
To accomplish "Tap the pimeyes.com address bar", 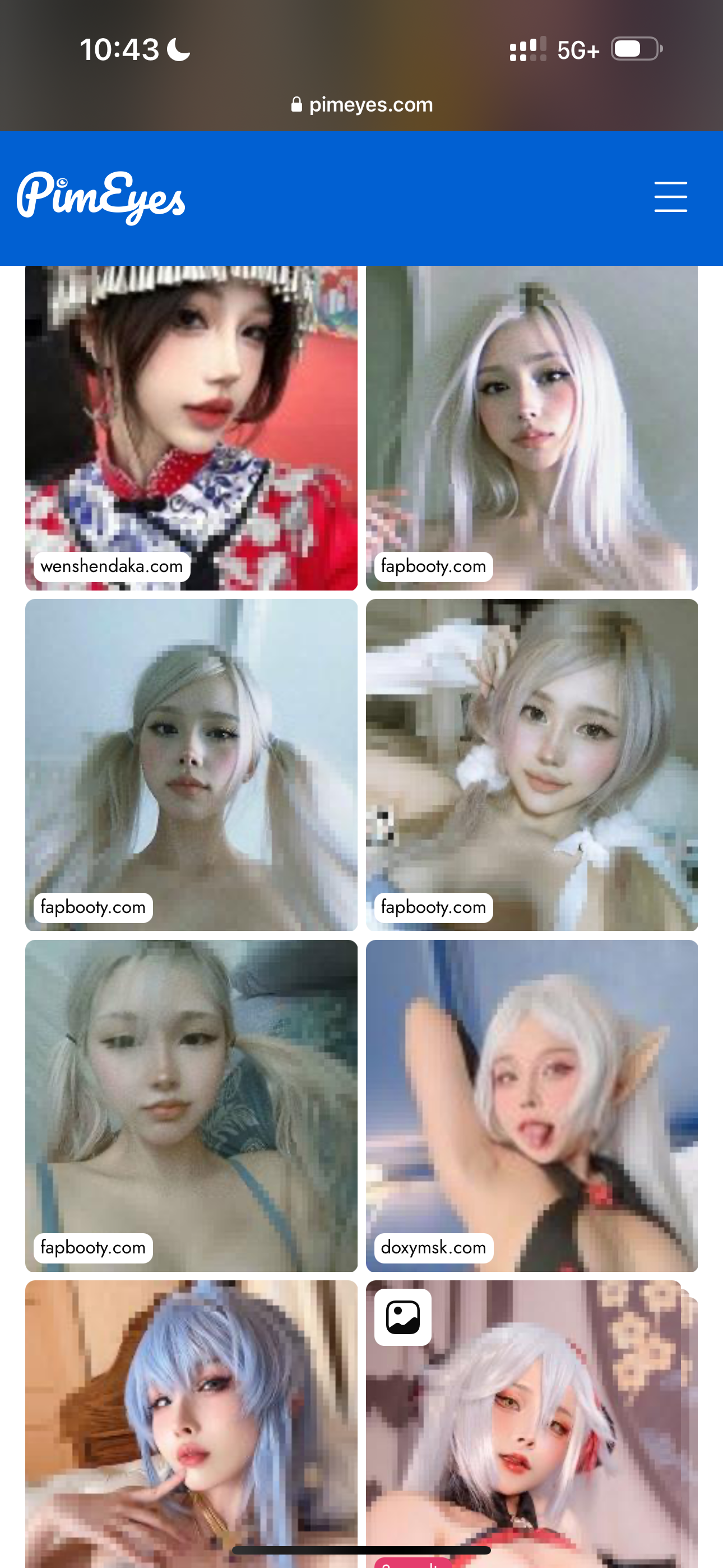I will (361, 105).
